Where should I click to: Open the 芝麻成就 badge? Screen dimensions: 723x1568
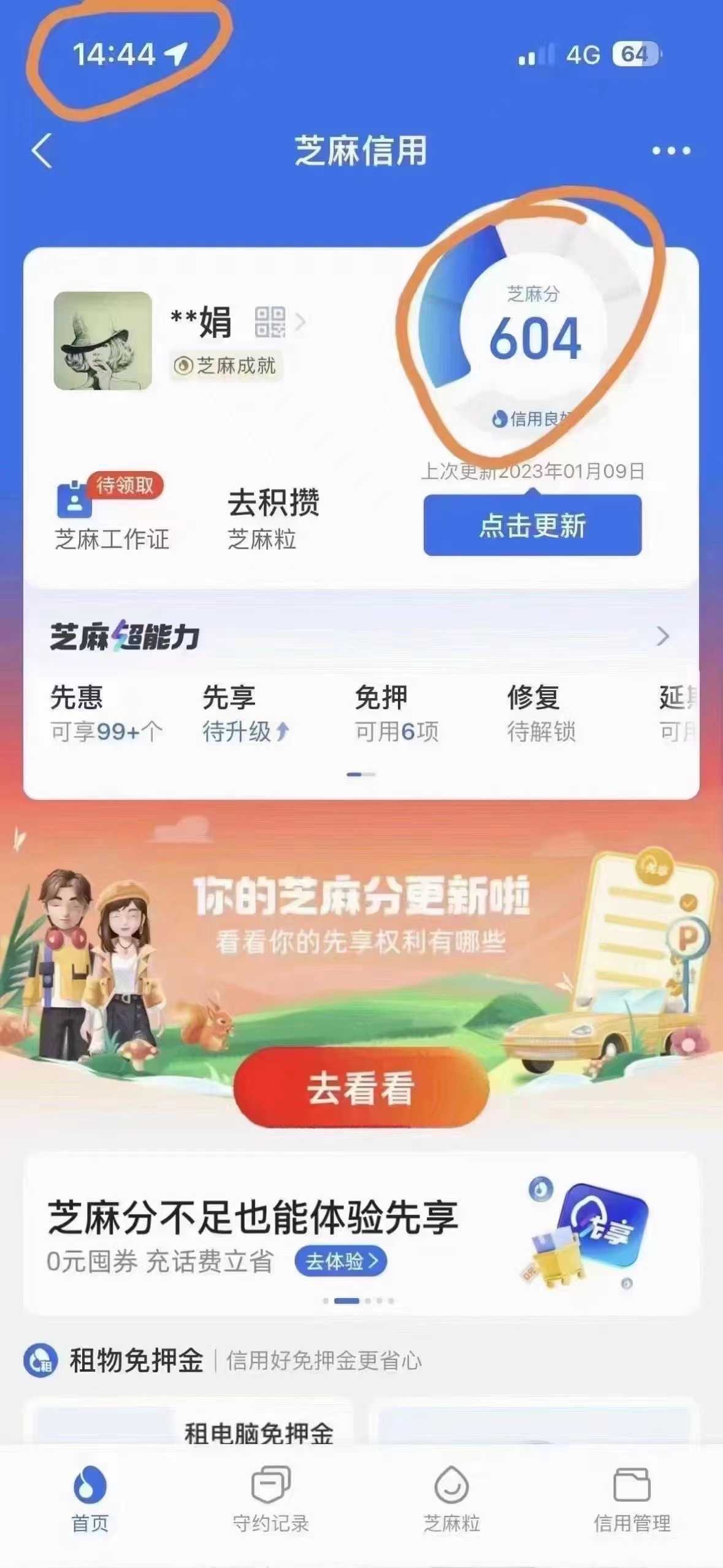226,366
